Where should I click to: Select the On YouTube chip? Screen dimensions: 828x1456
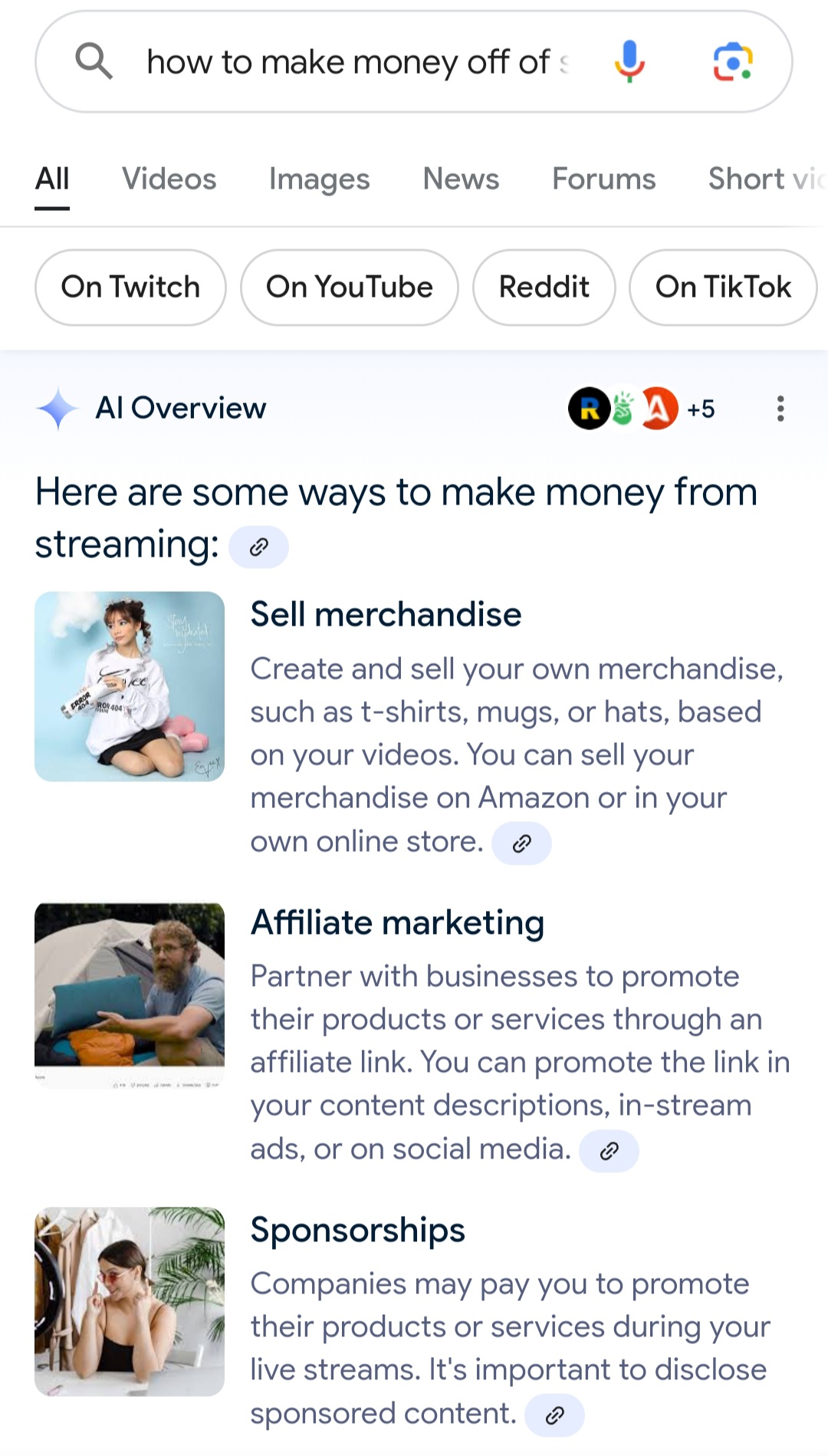pos(350,288)
